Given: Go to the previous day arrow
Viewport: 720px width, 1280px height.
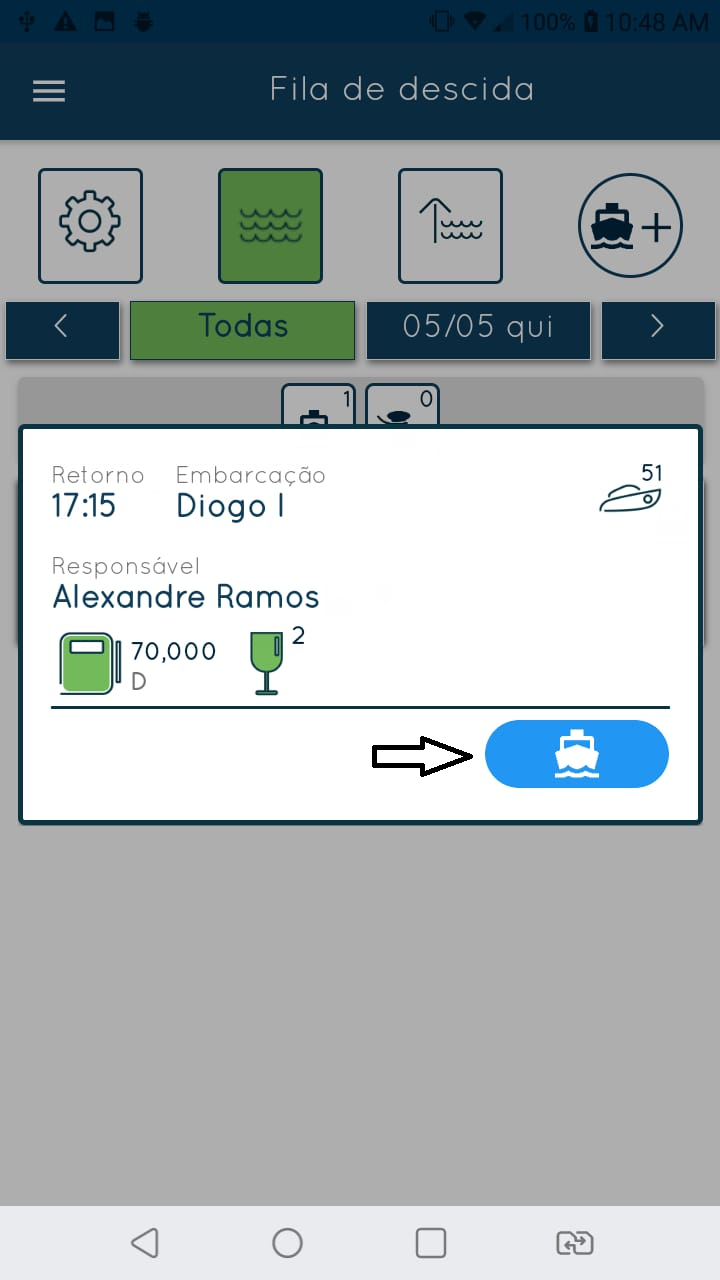Looking at the screenshot, I should coord(62,329).
